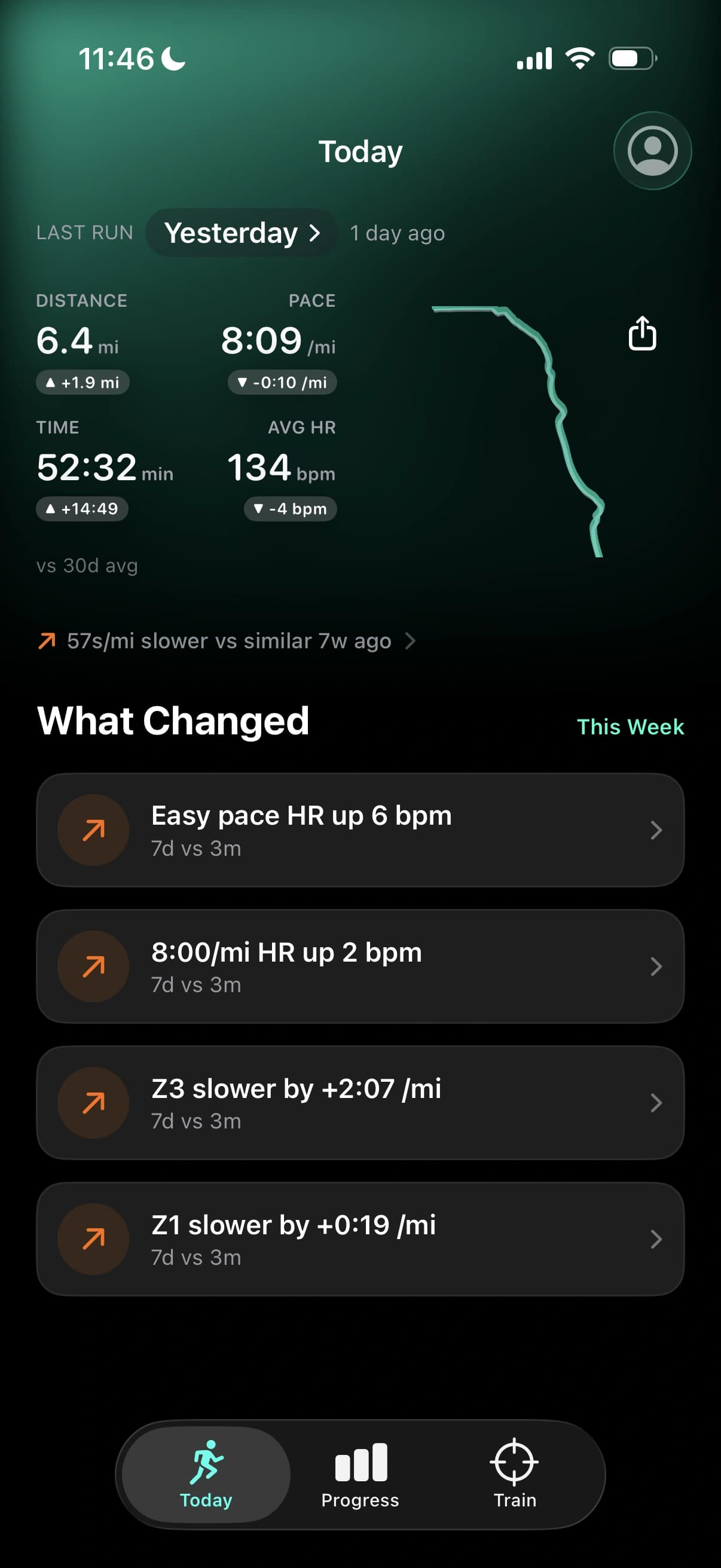Expand chevron on Z1 slower card
721x1568 pixels.
click(x=656, y=1239)
